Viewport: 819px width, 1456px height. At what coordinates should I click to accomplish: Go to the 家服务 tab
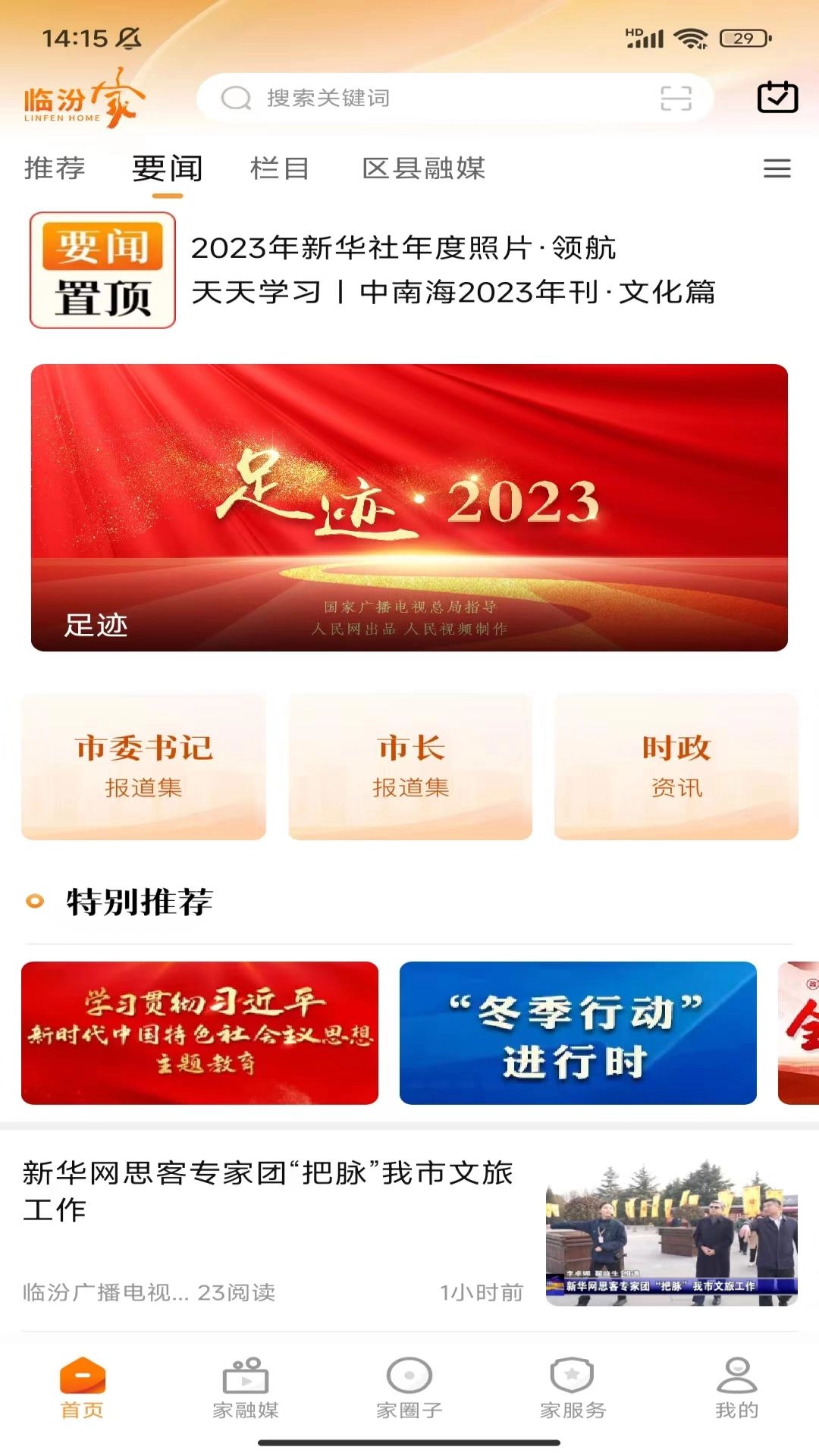[573, 1389]
